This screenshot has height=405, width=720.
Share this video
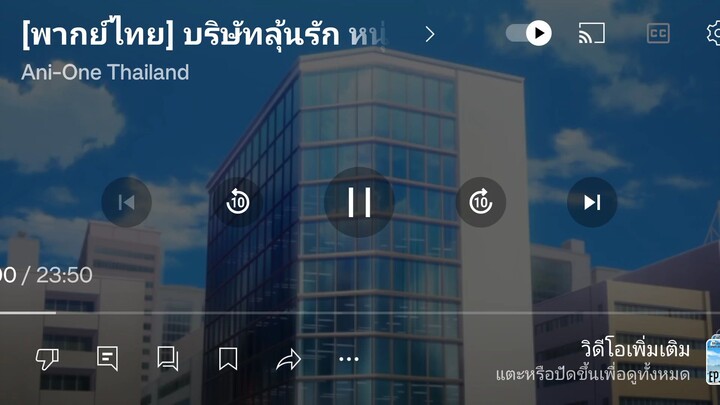tap(288, 359)
